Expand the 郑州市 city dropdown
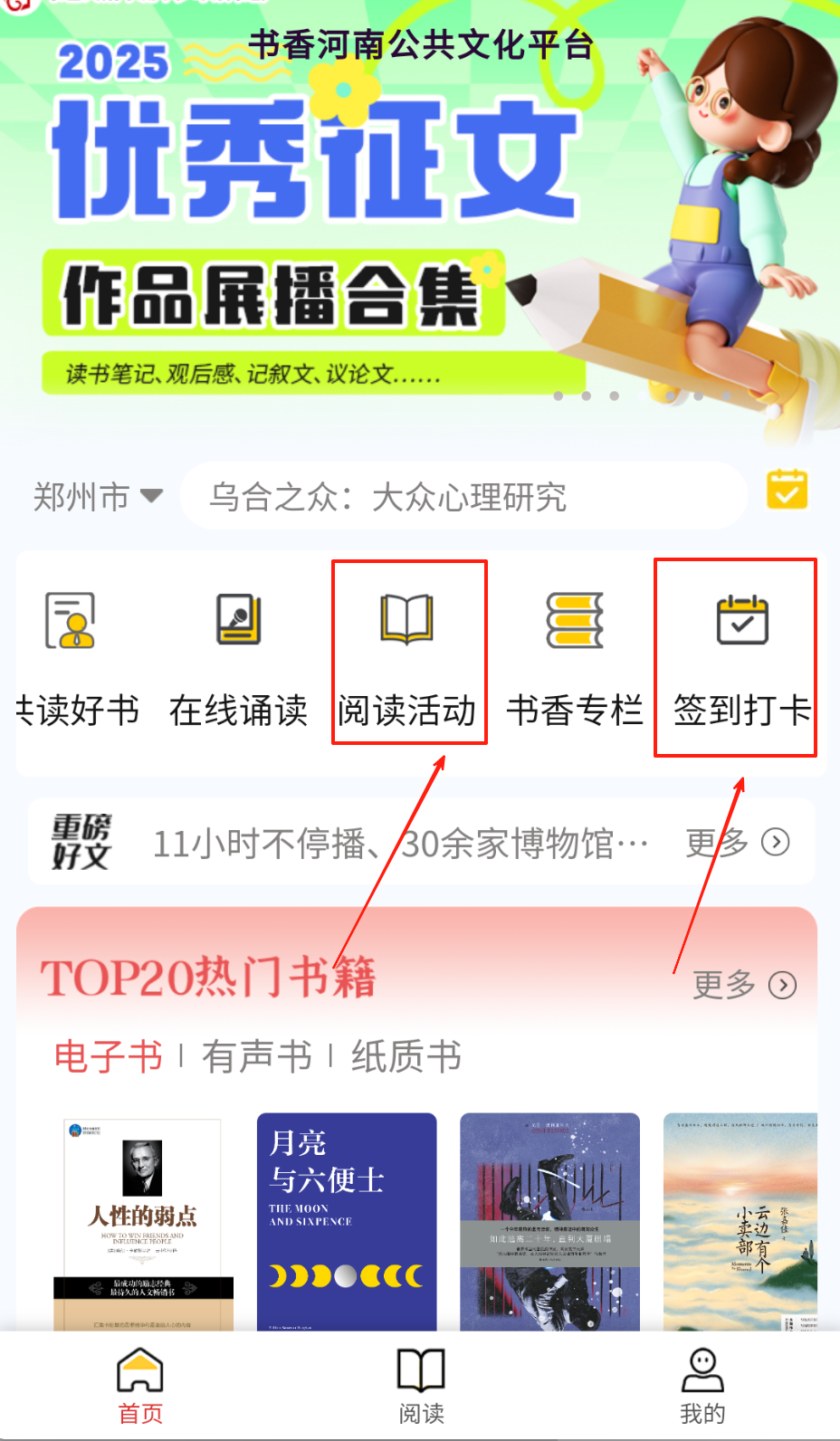This screenshot has width=840, height=1441. [98, 497]
